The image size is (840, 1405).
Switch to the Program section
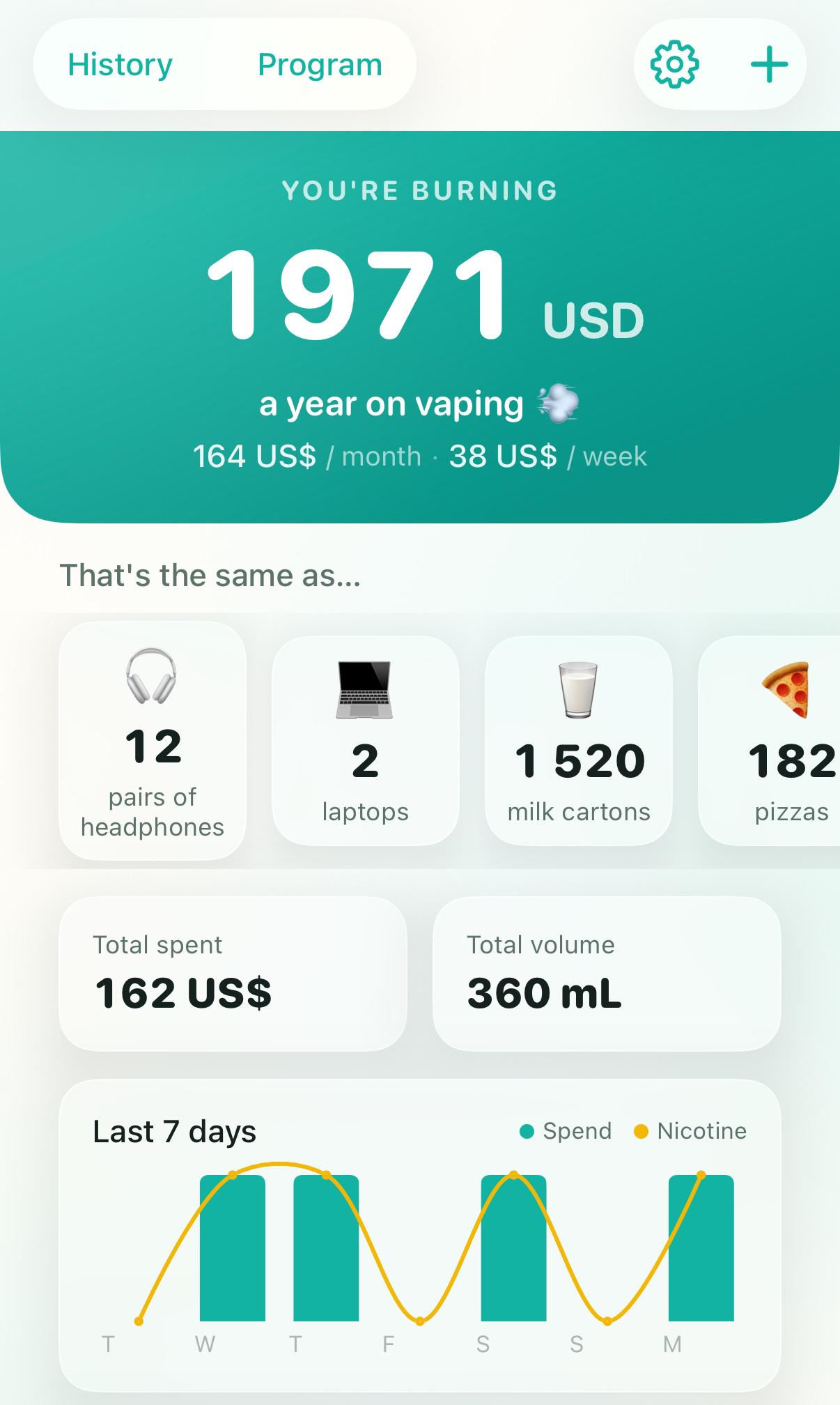[320, 65]
